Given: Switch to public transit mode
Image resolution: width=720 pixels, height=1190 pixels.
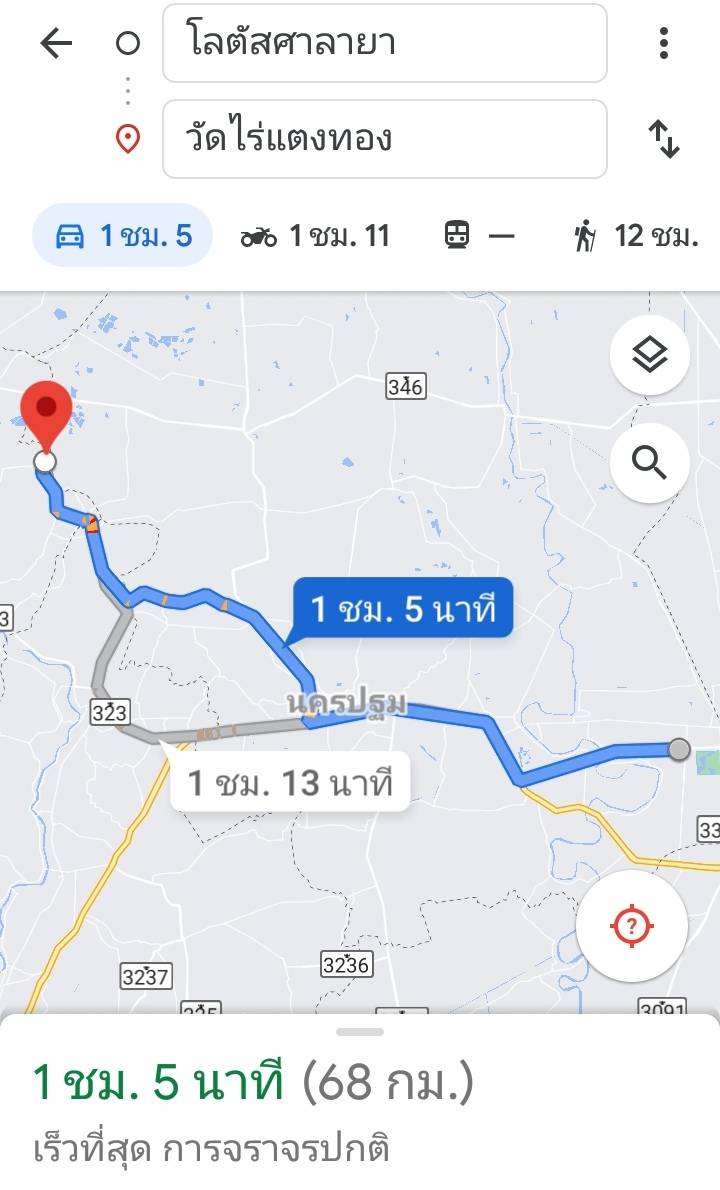Looking at the screenshot, I should click(x=479, y=236).
